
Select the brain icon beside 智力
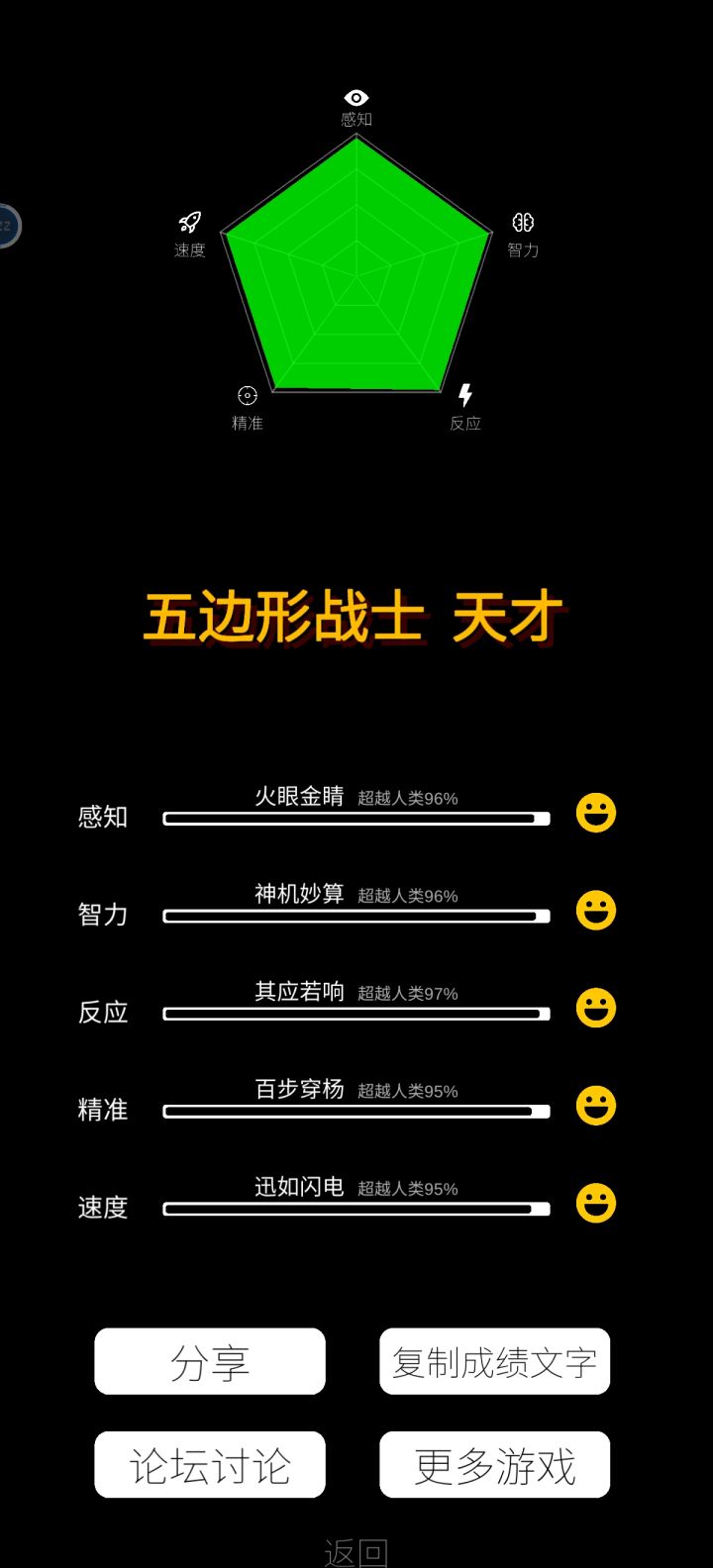pyautogui.click(x=523, y=223)
